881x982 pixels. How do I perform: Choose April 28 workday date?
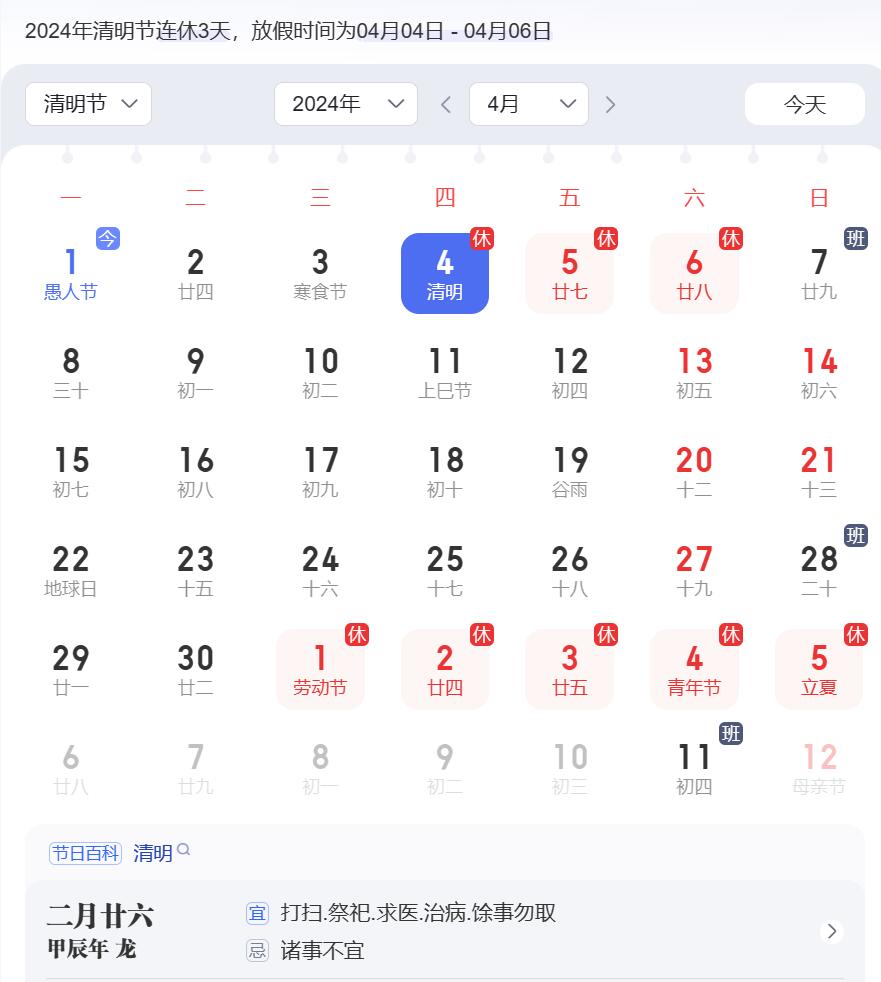(818, 570)
